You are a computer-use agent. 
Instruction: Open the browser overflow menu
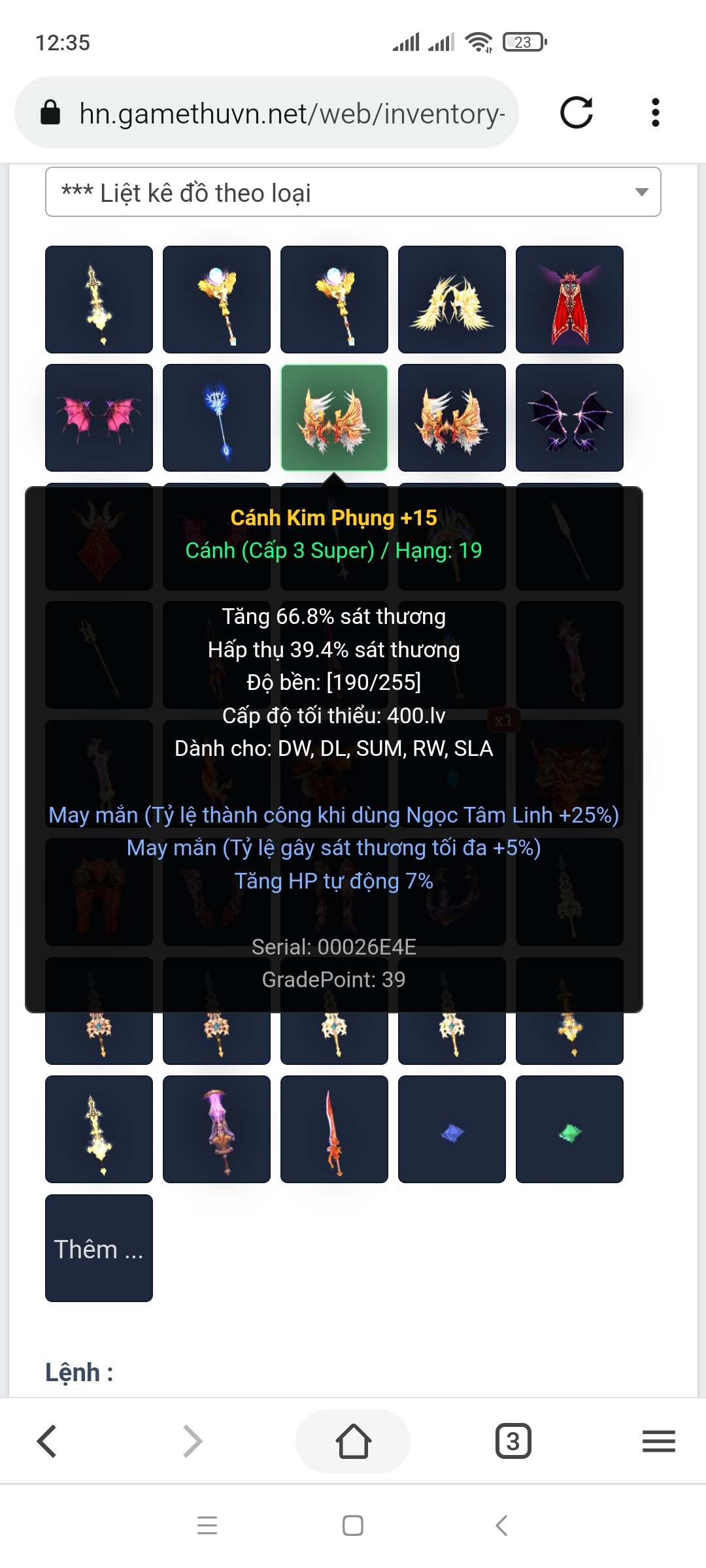pyautogui.click(x=655, y=112)
